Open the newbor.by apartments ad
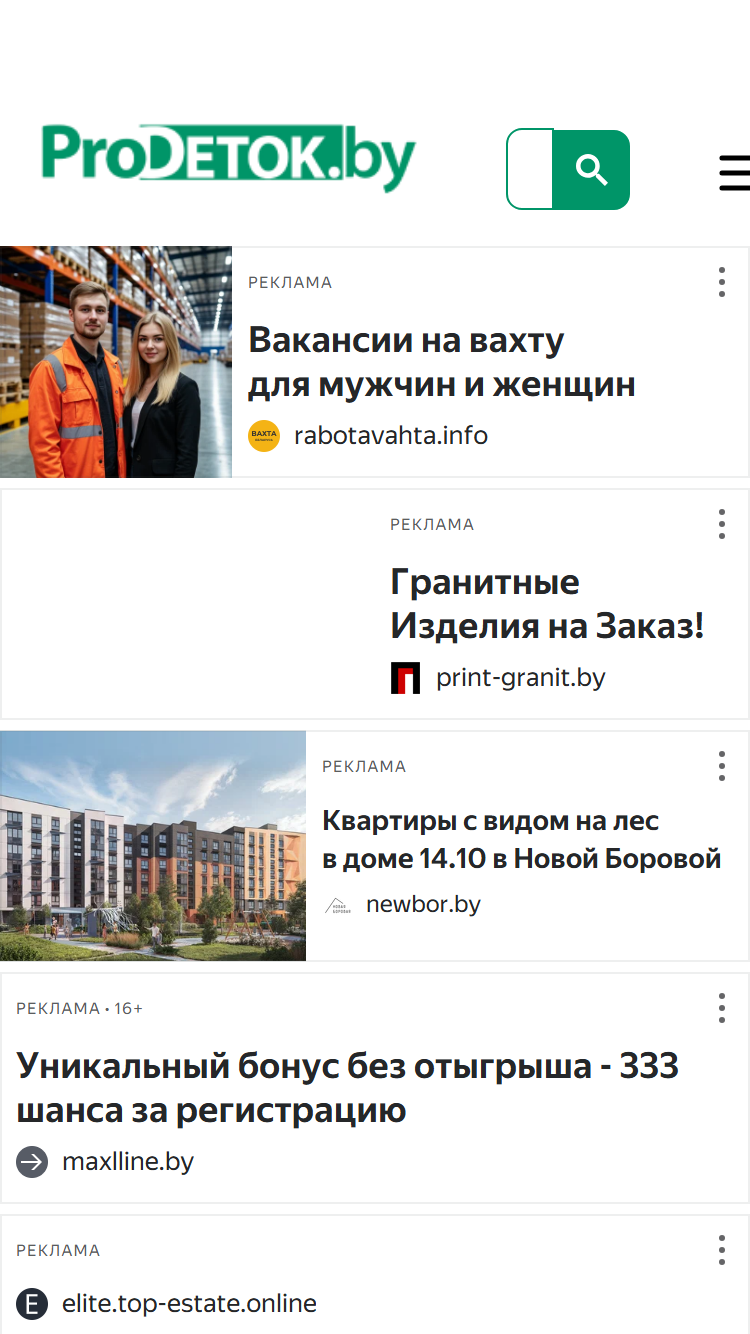The height and width of the screenshot is (1334, 750). 375,846
